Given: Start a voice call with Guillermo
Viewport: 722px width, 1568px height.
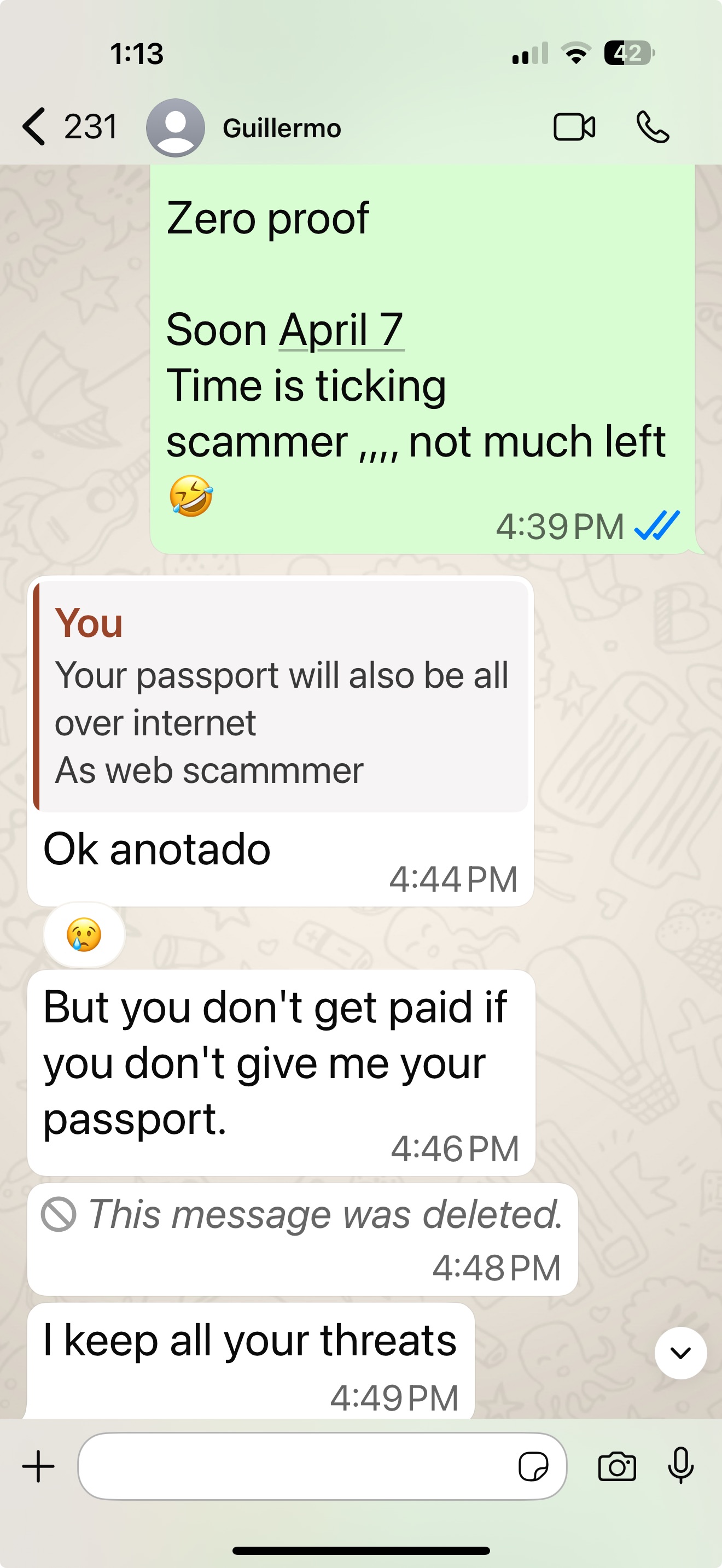Looking at the screenshot, I should [653, 127].
